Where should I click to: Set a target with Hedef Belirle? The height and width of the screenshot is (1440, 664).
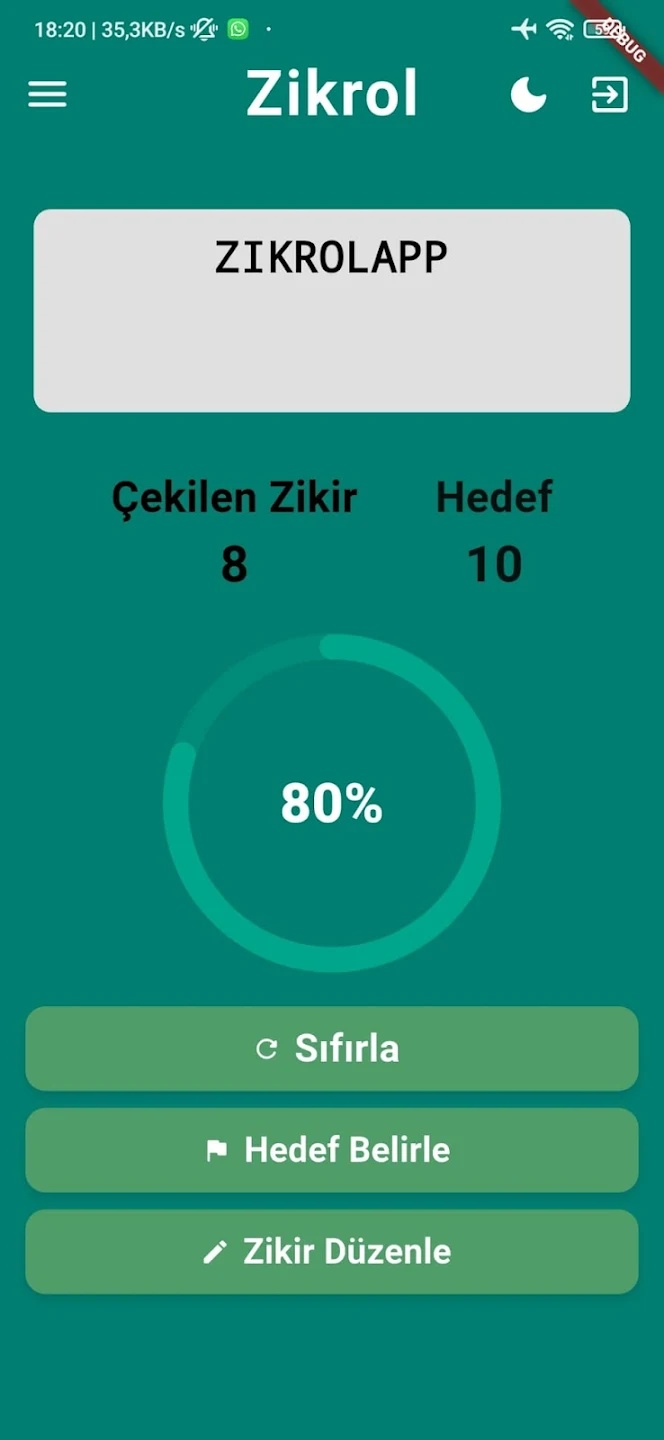331,1150
